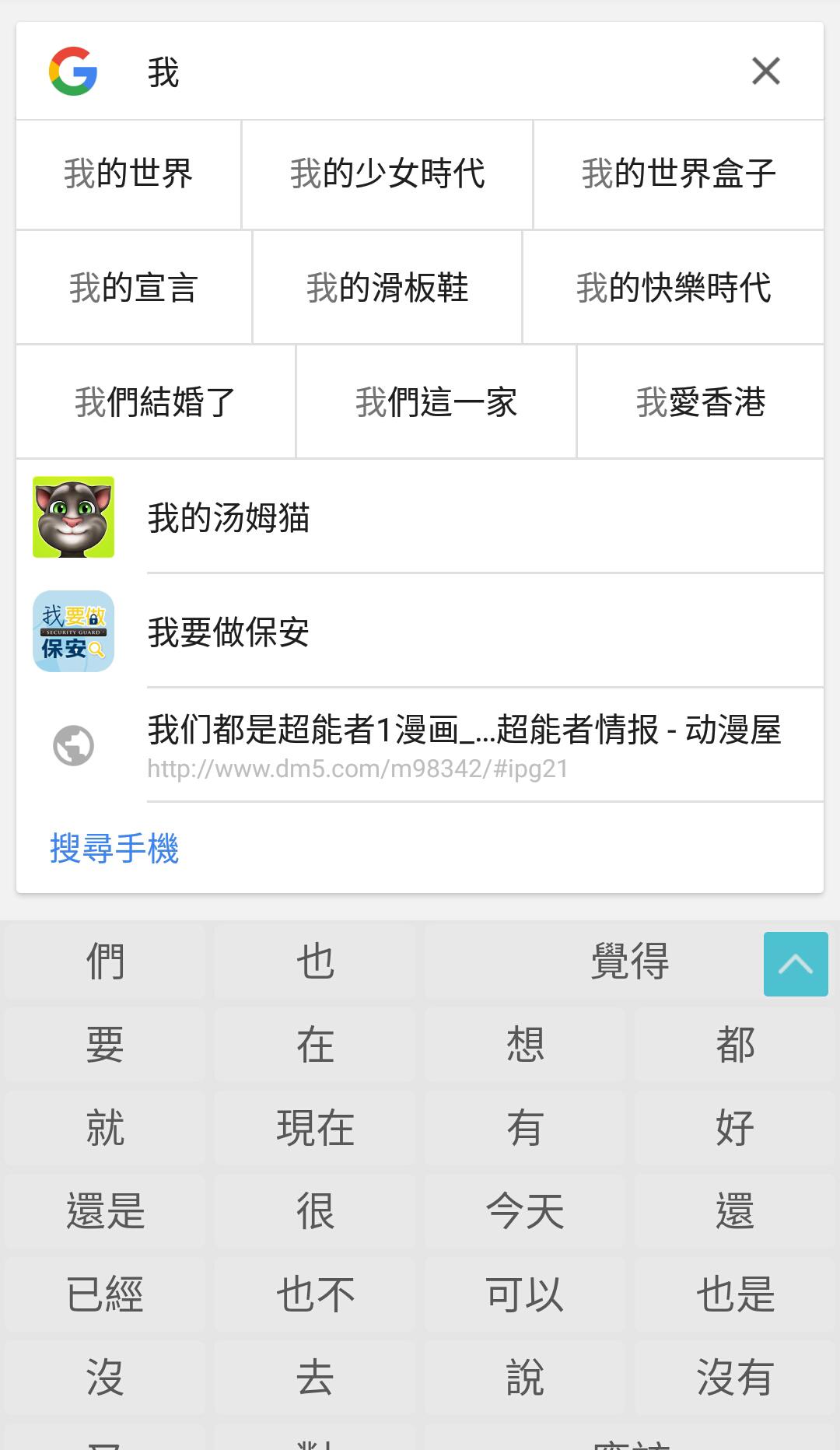Open the 我的汤姆猫 app result
The image size is (840, 1450).
click(x=420, y=517)
